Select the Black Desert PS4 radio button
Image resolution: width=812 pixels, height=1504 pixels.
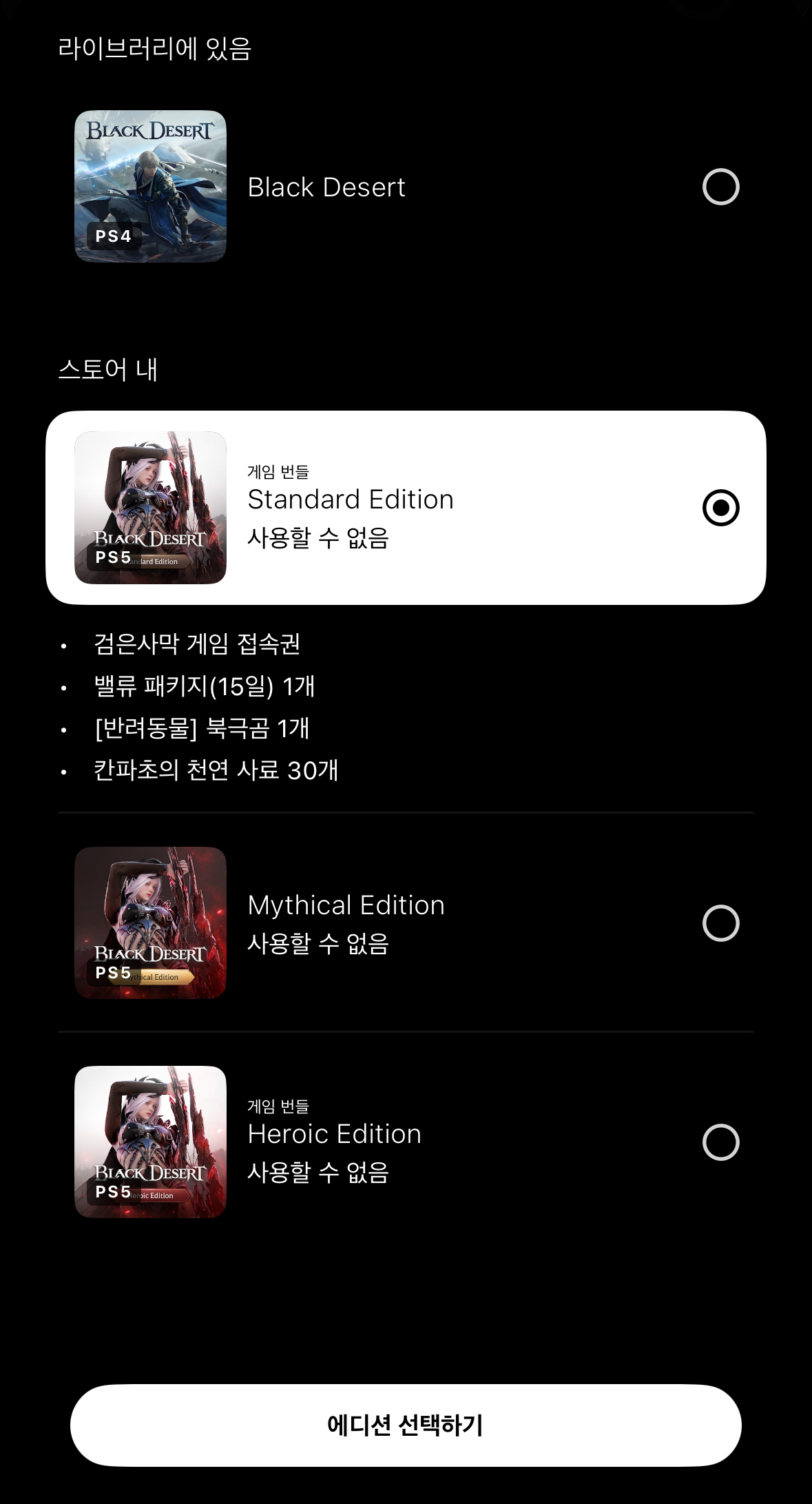[720, 187]
